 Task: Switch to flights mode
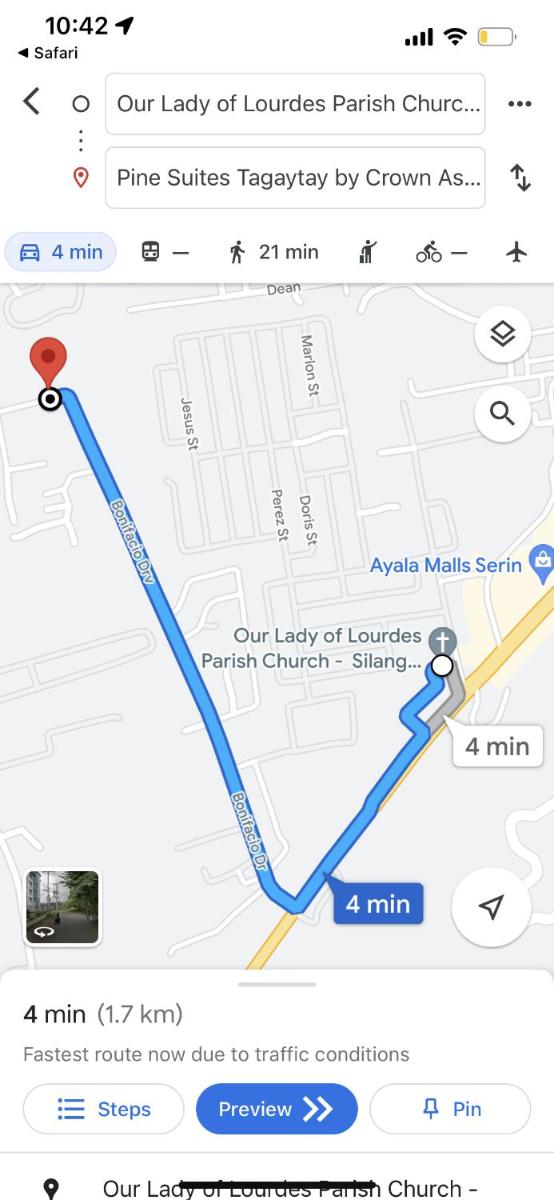516,253
